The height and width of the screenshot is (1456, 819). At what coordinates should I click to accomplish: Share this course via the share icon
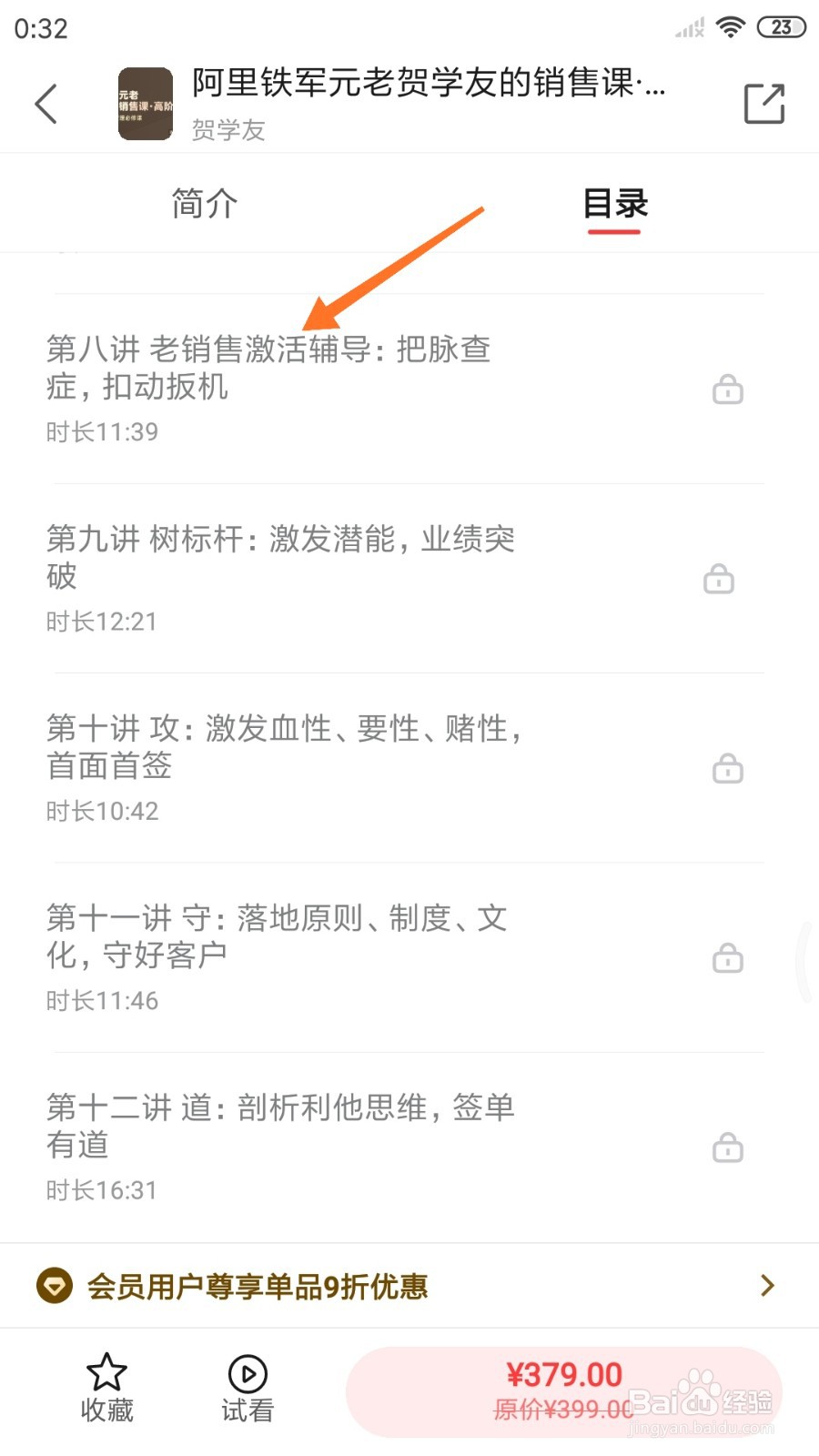coord(763,104)
